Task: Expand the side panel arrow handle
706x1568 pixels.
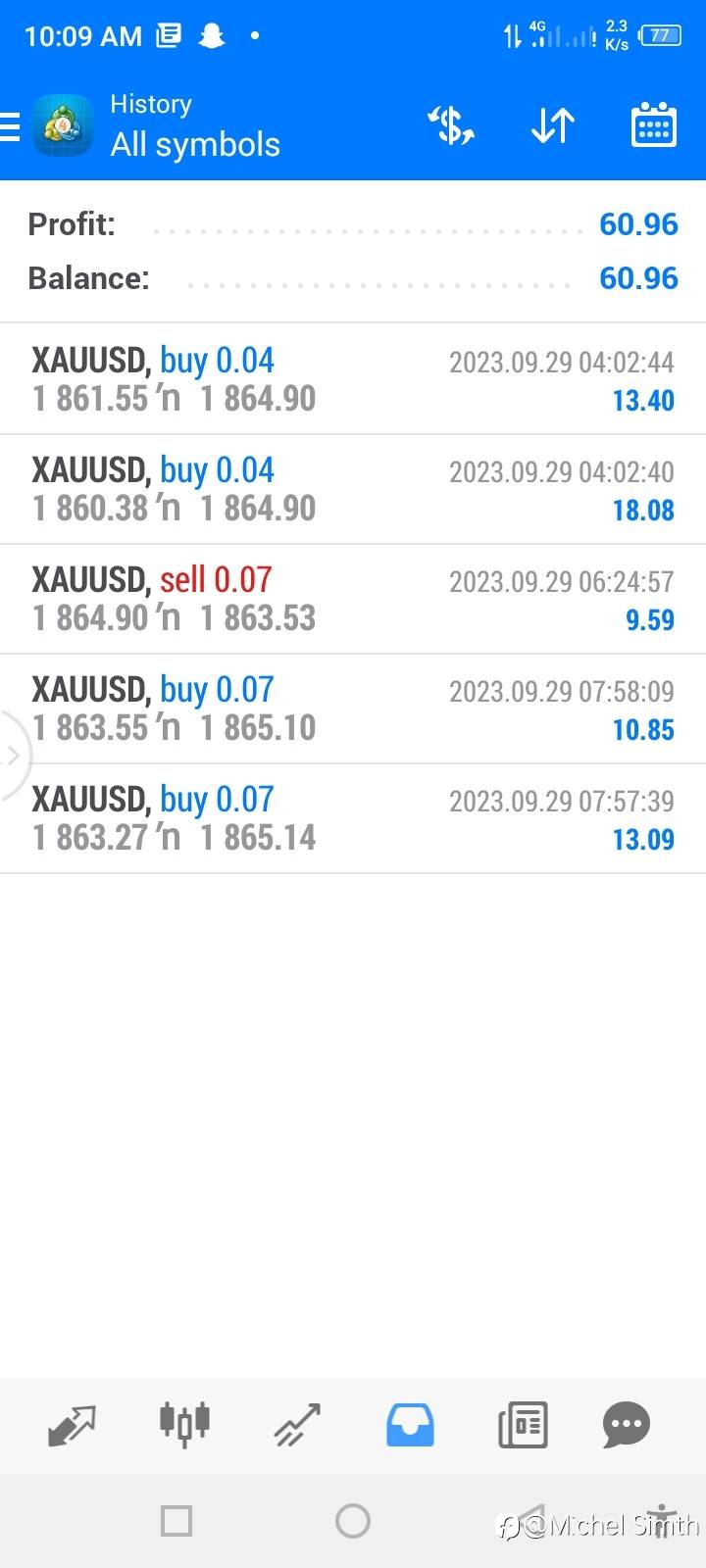Action: (x=14, y=756)
